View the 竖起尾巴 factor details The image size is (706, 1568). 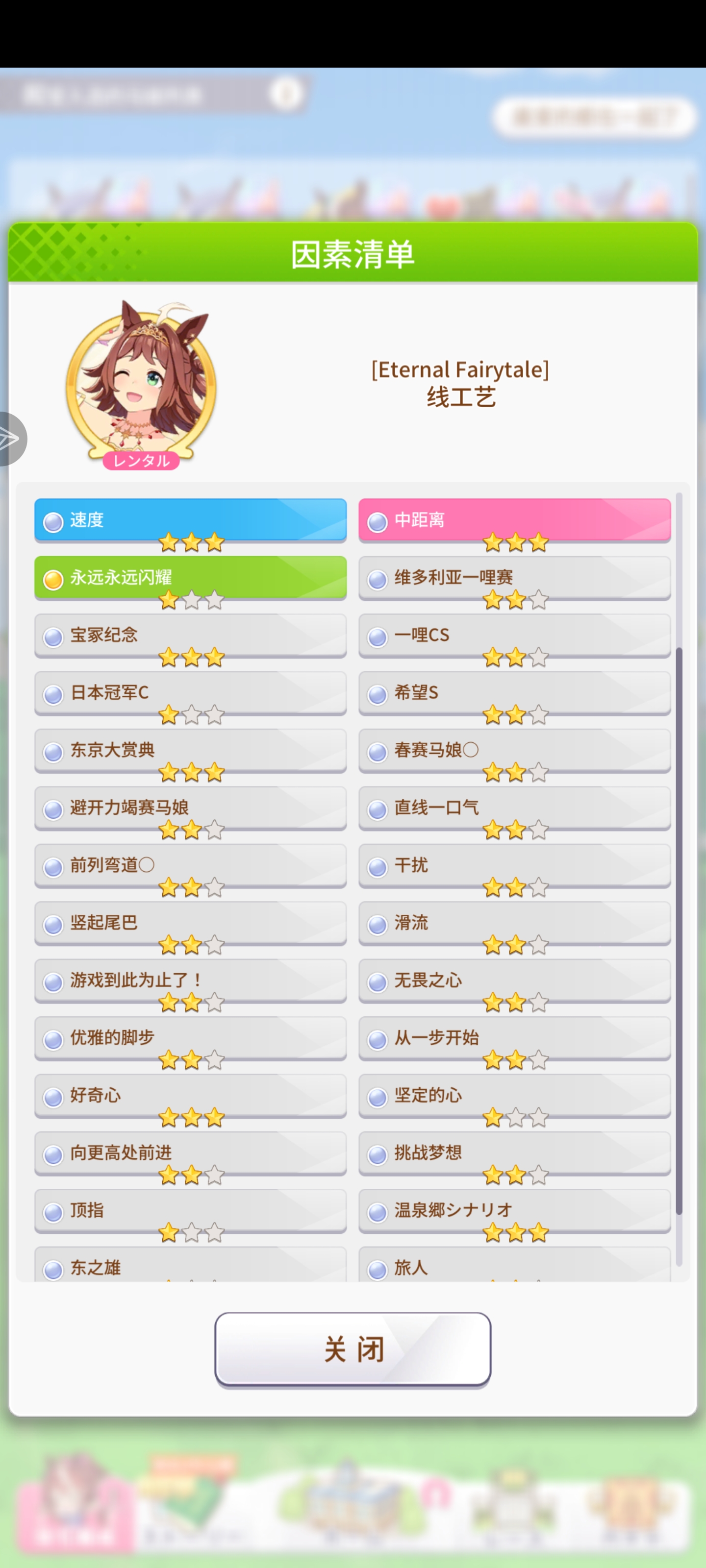190,923
